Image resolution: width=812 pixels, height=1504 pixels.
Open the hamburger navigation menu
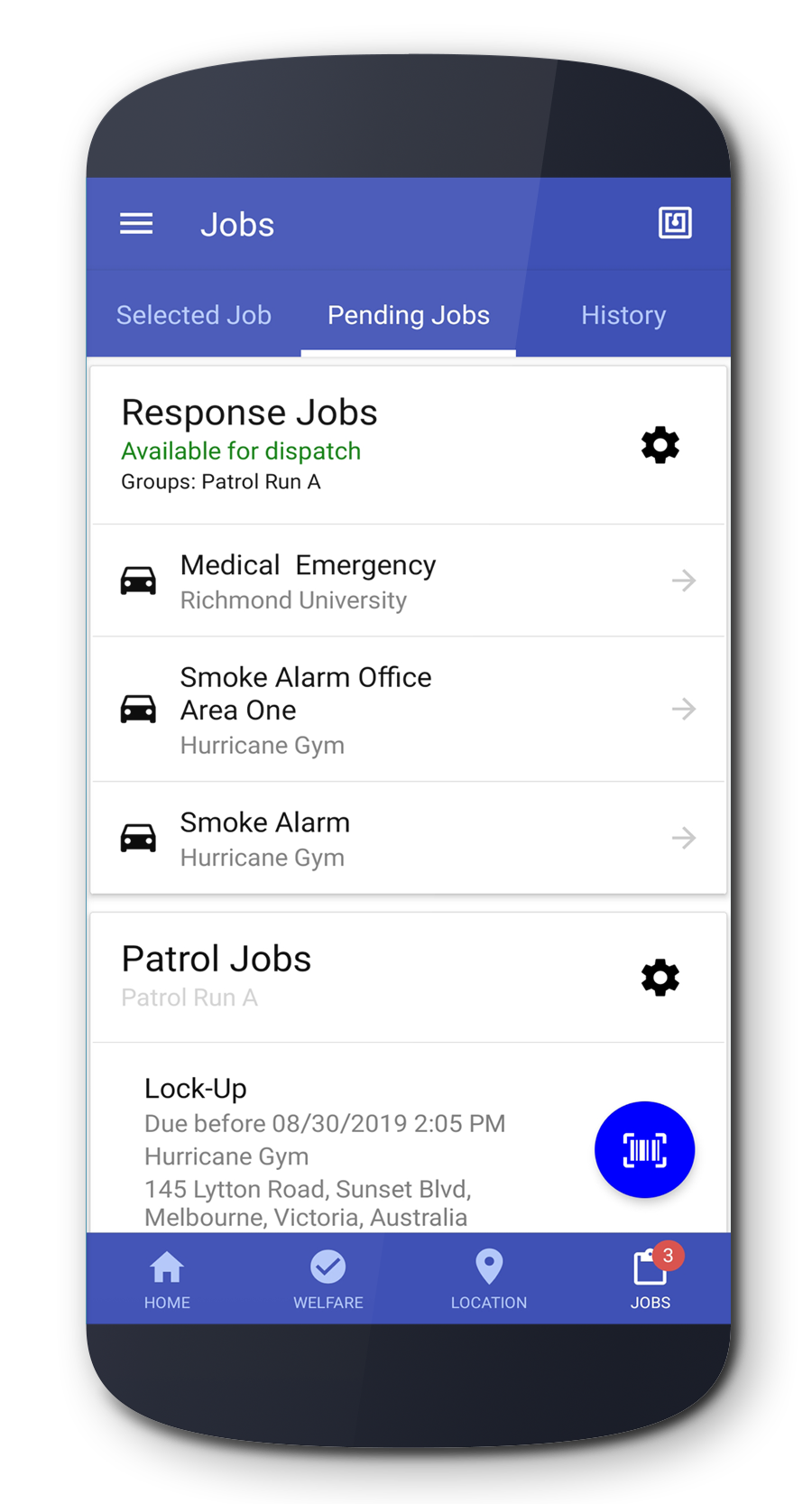[136, 224]
